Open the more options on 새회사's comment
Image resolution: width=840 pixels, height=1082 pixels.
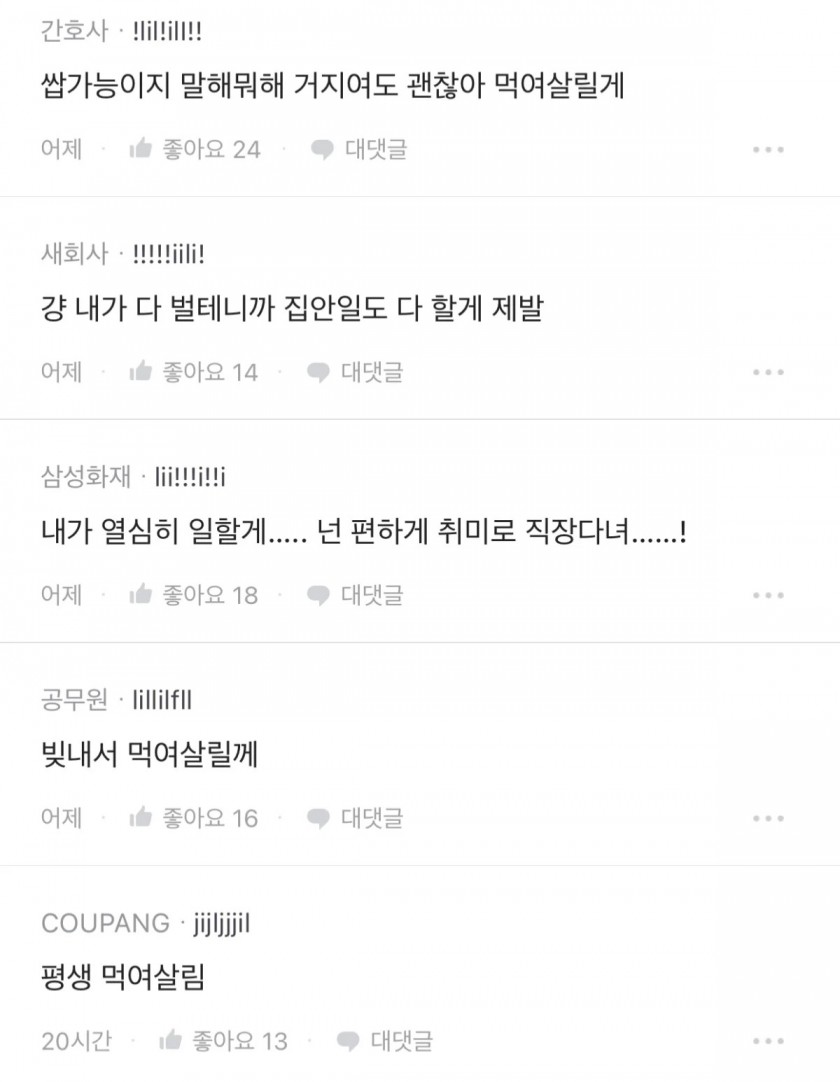[x=768, y=373]
